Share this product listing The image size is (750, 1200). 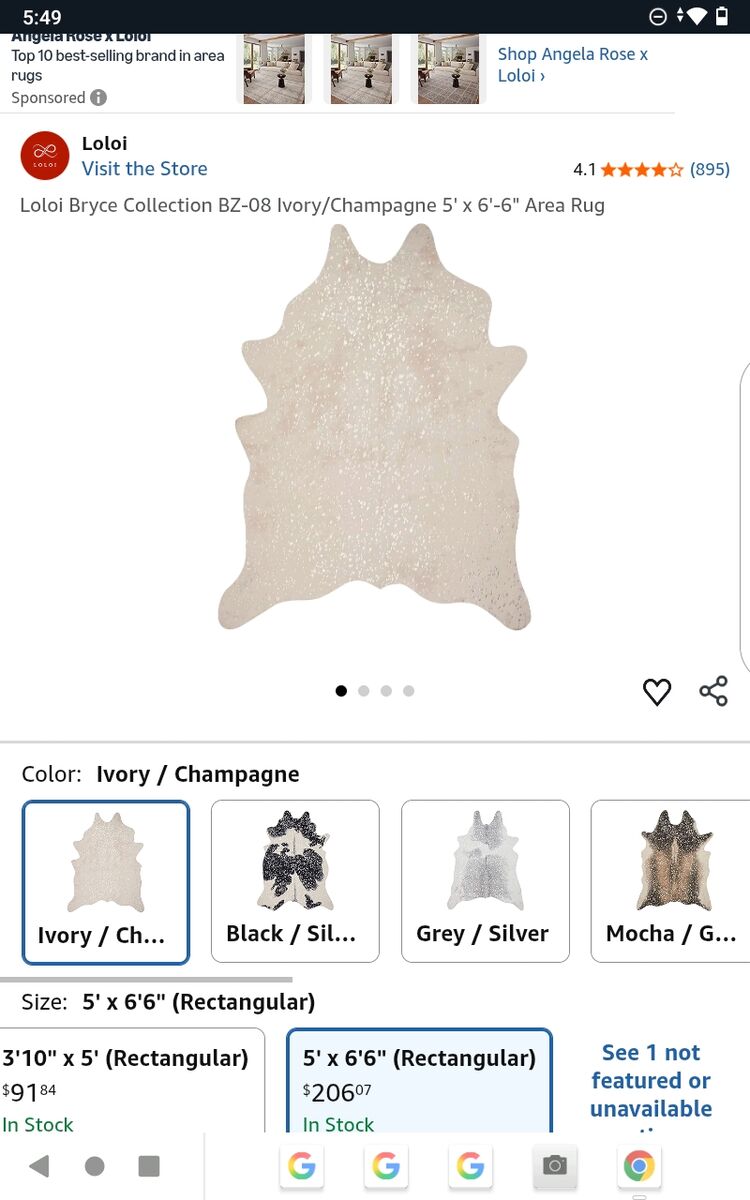pyautogui.click(x=713, y=691)
